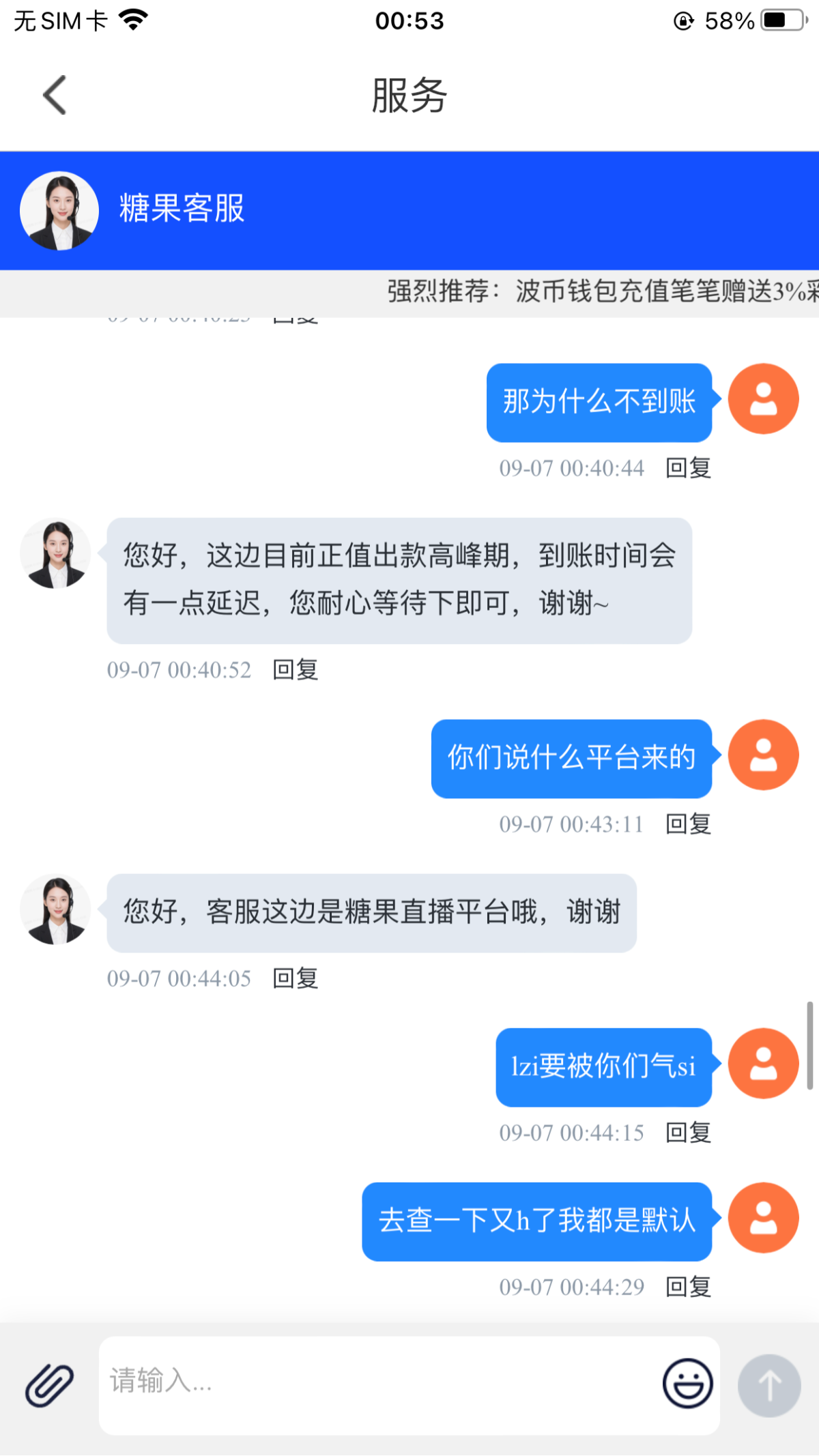
Task: Reply to lzi要被你们气si message
Action: [x=688, y=1133]
